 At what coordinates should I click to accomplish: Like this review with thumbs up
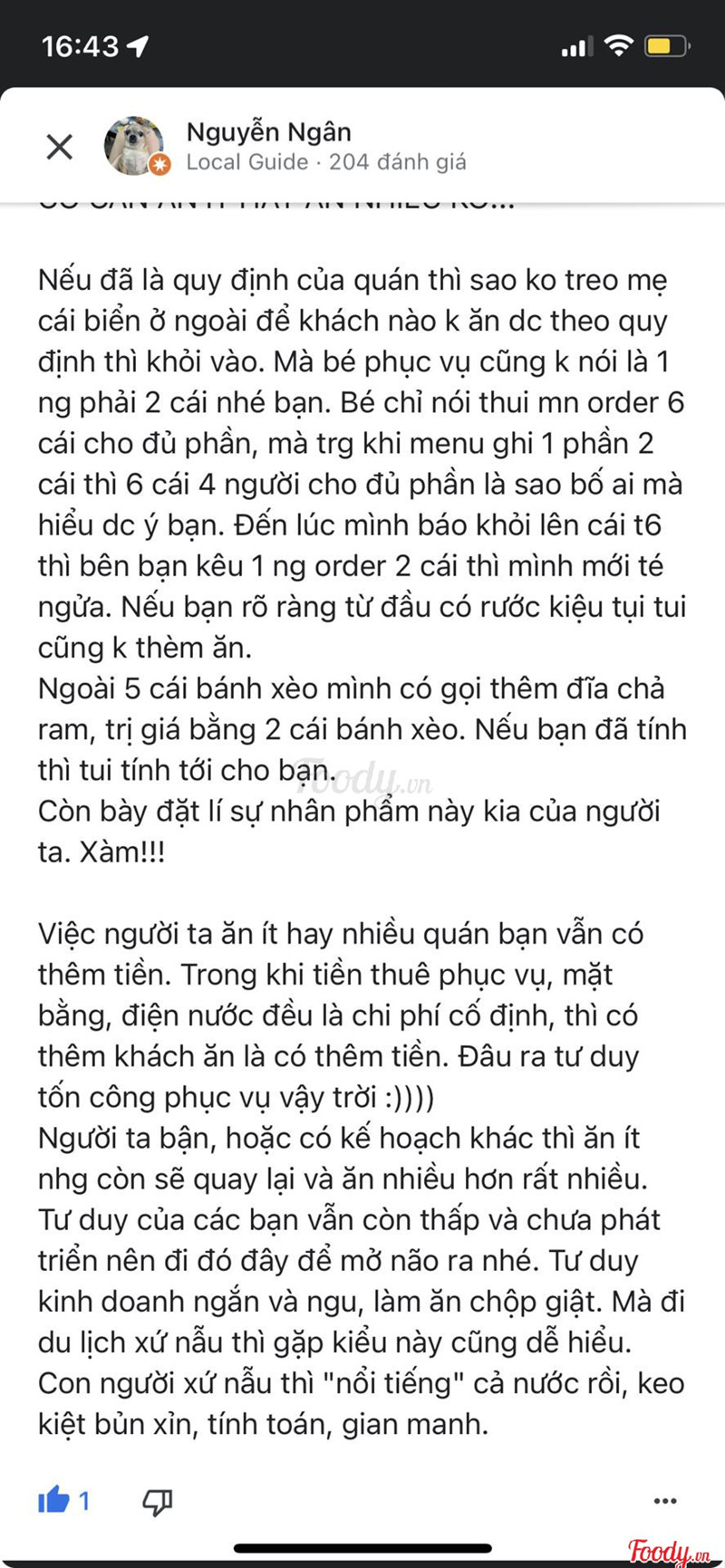click(x=54, y=1501)
